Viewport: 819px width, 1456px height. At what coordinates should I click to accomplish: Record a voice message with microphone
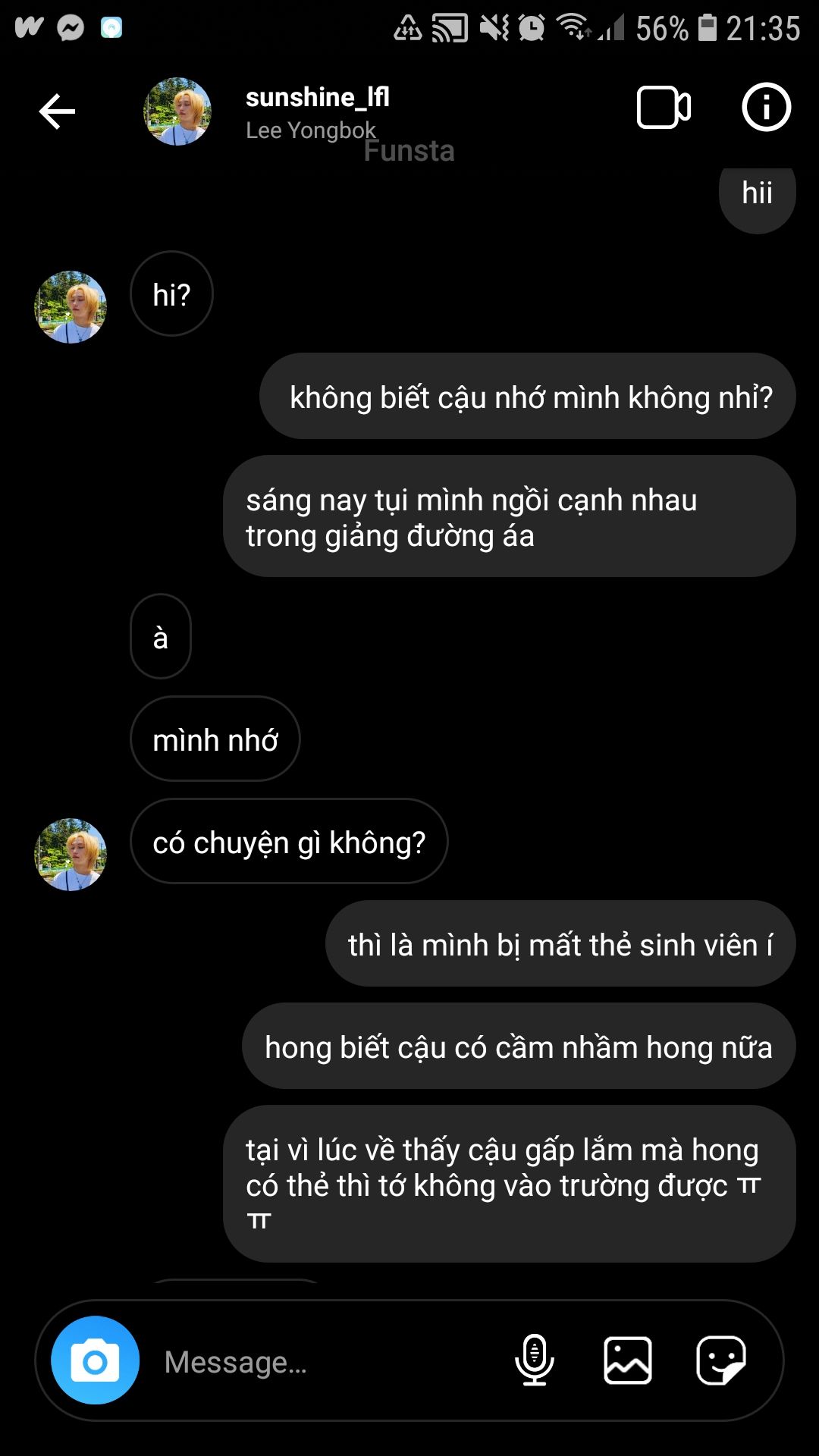coord(534,1360)
